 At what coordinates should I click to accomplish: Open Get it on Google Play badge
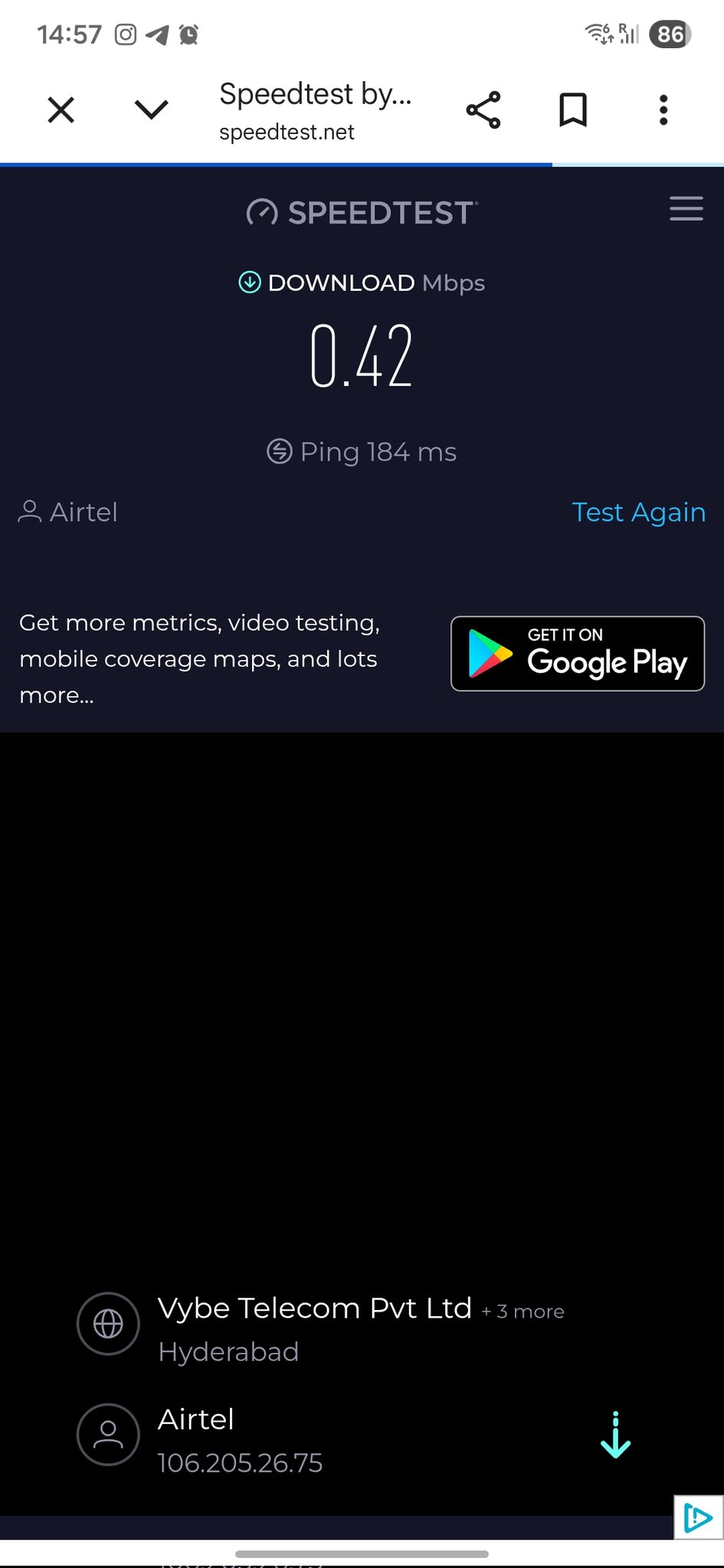point(577,654)
